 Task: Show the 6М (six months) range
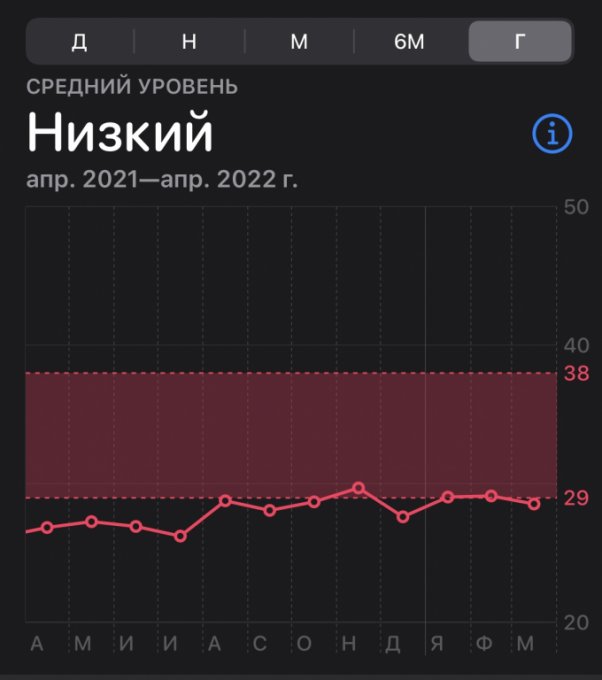click(410, 42)
